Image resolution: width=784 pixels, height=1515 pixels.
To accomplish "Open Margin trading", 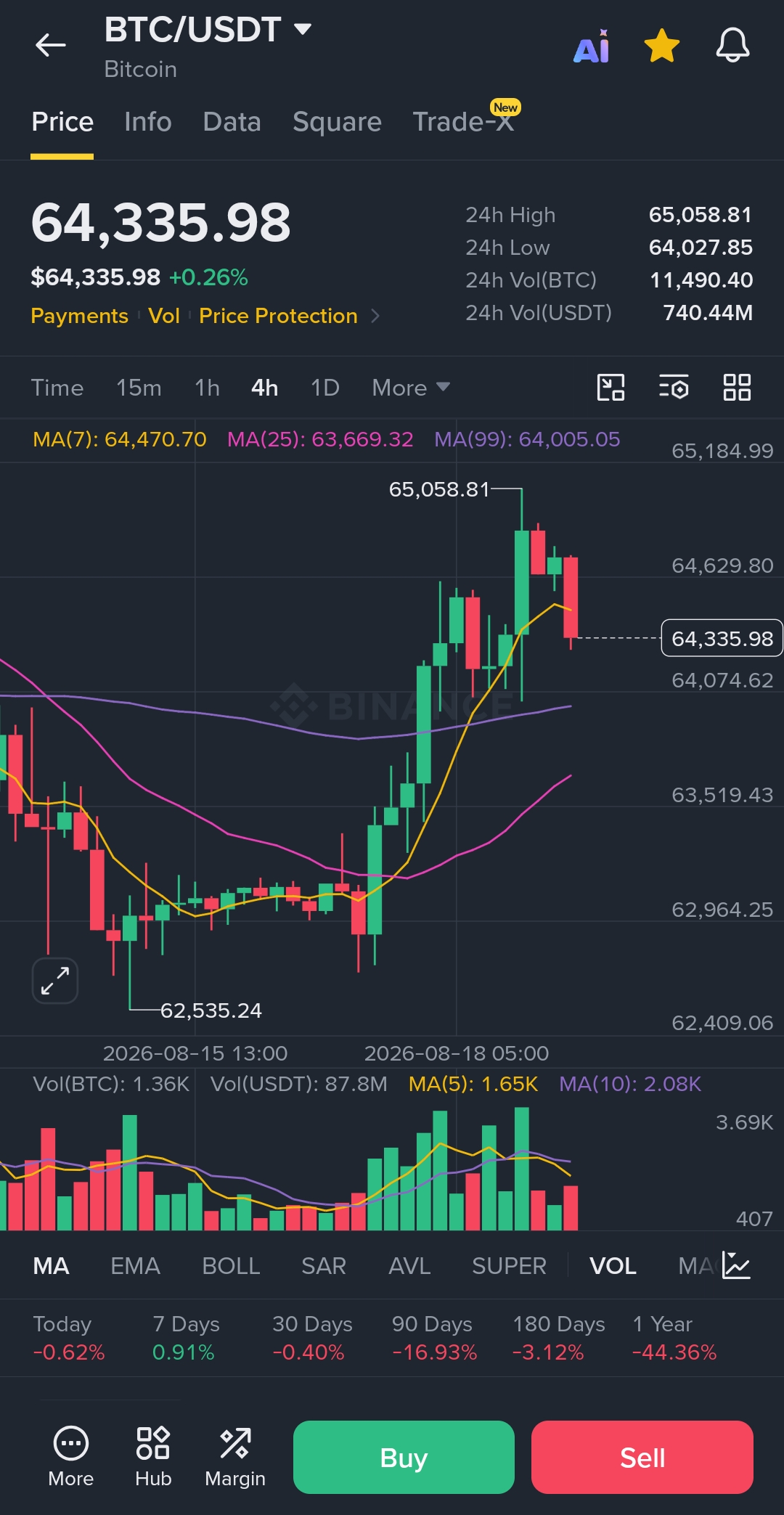I will (235, 1457).
